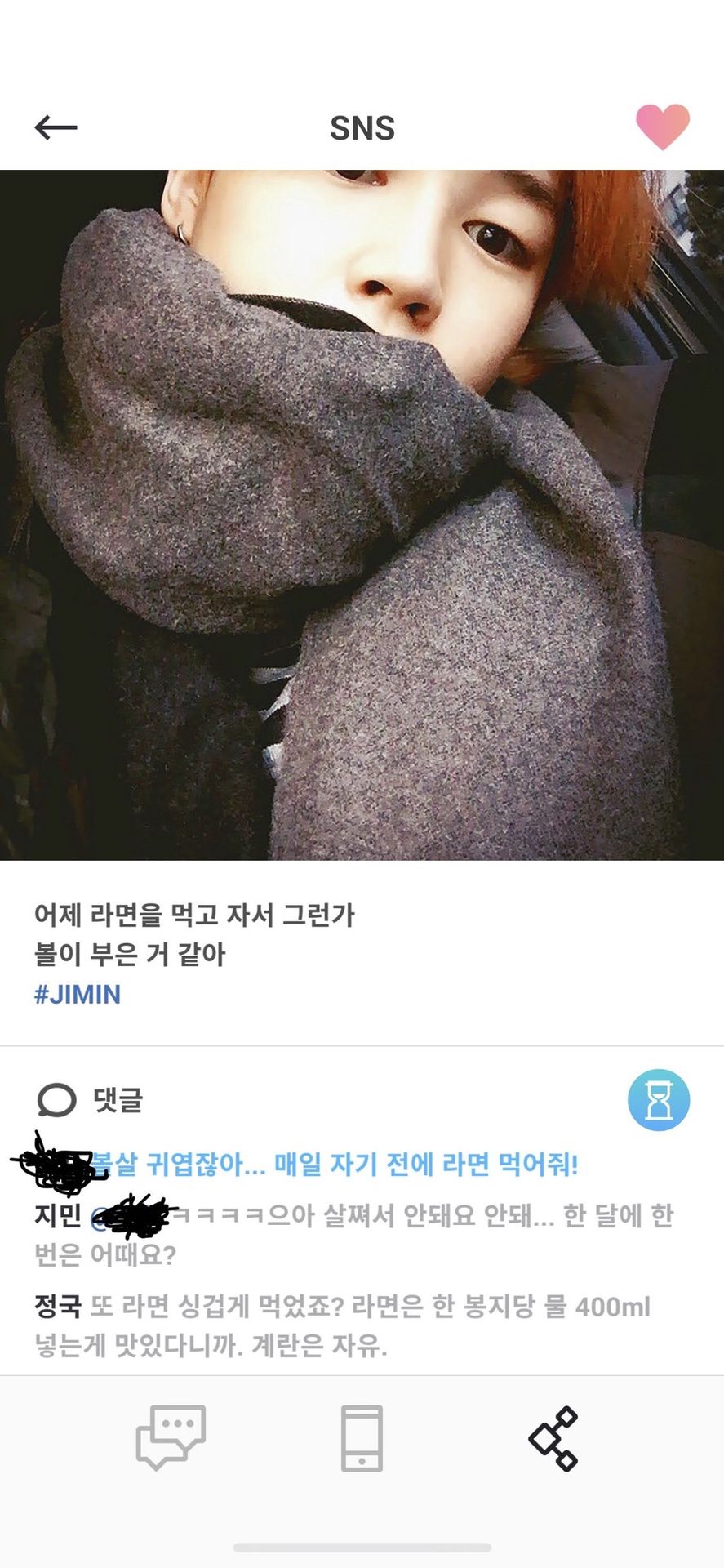
Task: Go back using the arrow icon
Action: [x=56, y=127]
